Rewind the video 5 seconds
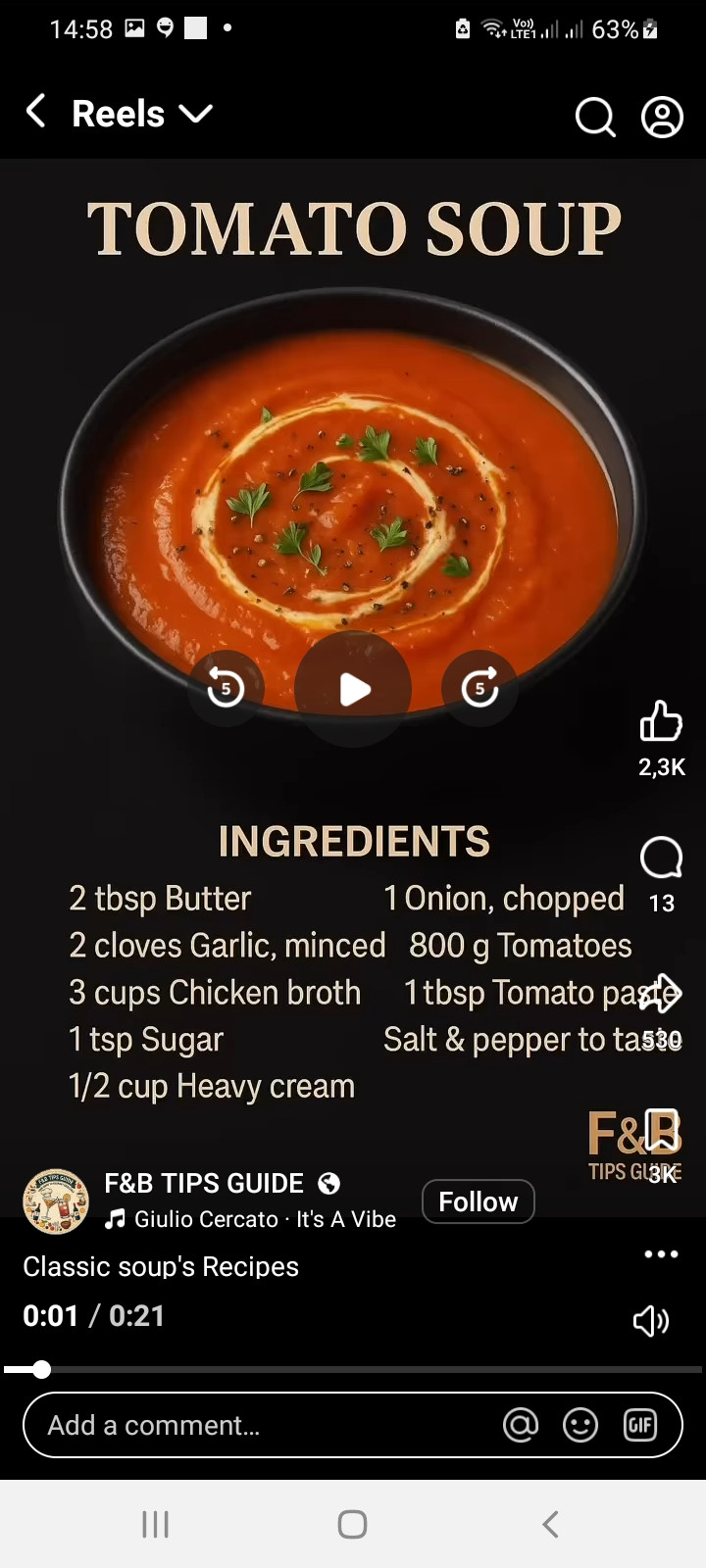706x1568 pixels. [226, 688]
